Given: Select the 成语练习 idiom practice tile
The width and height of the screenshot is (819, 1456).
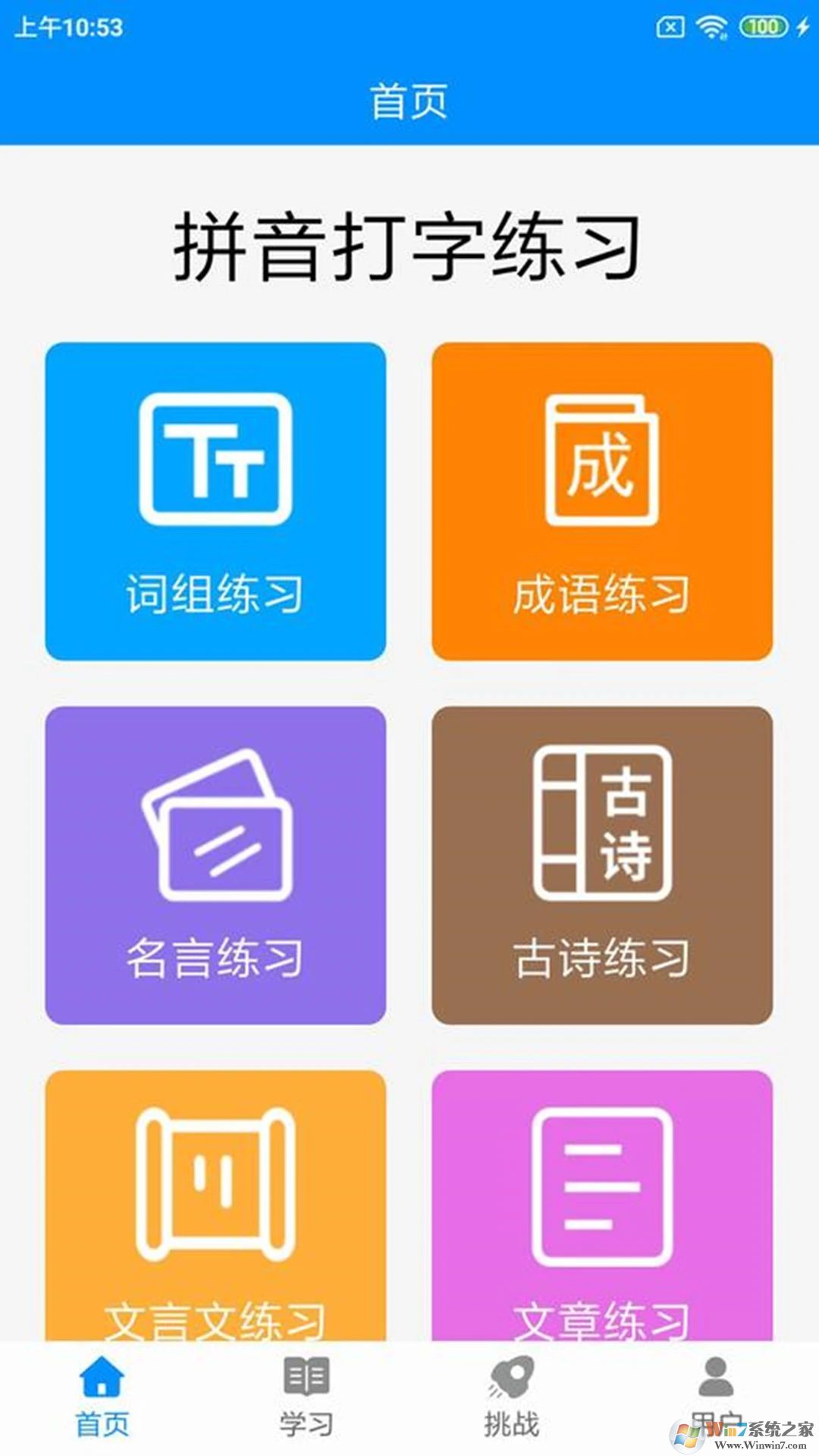Looking at the screenshot, I should coord(603,500).
